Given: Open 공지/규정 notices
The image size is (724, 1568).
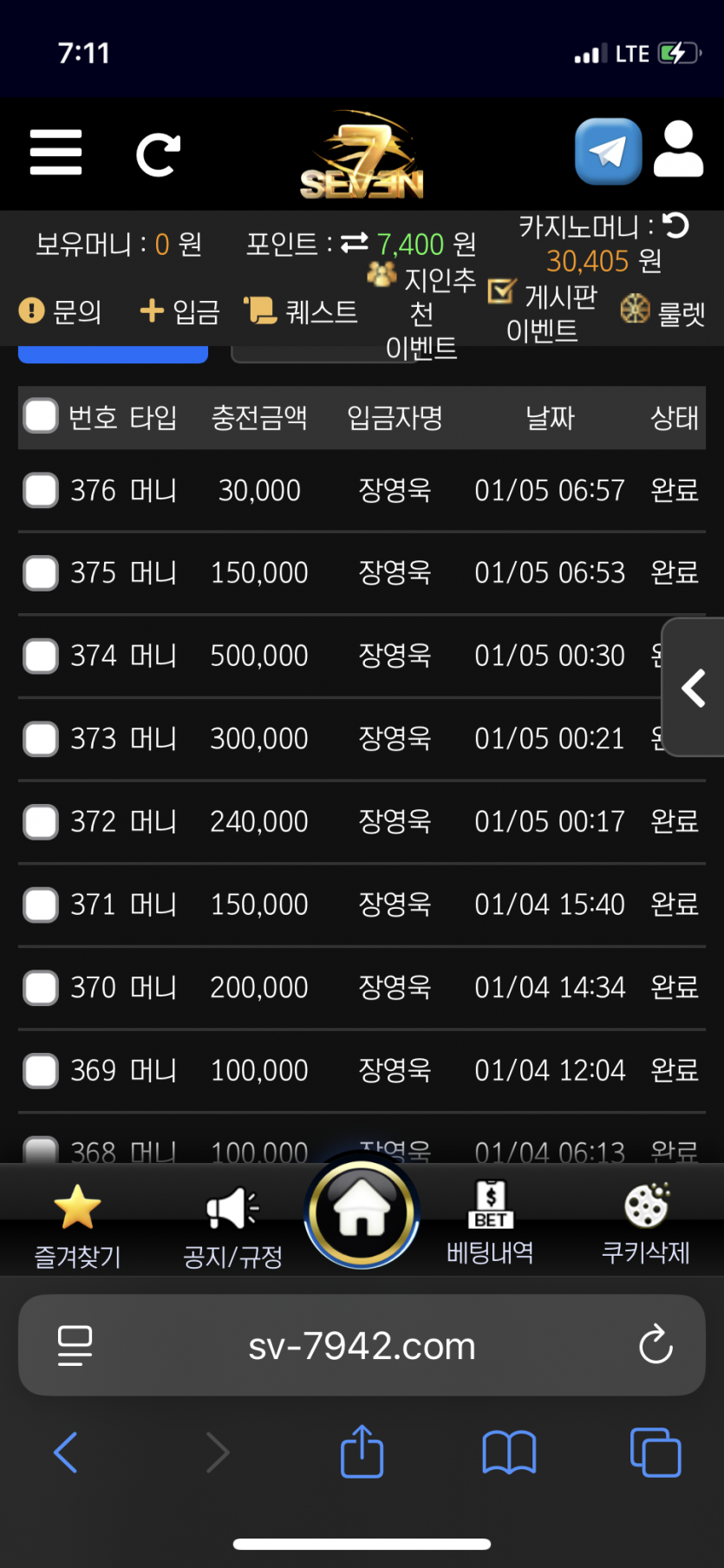Looking at the screenshot, I should (232, 1223).
